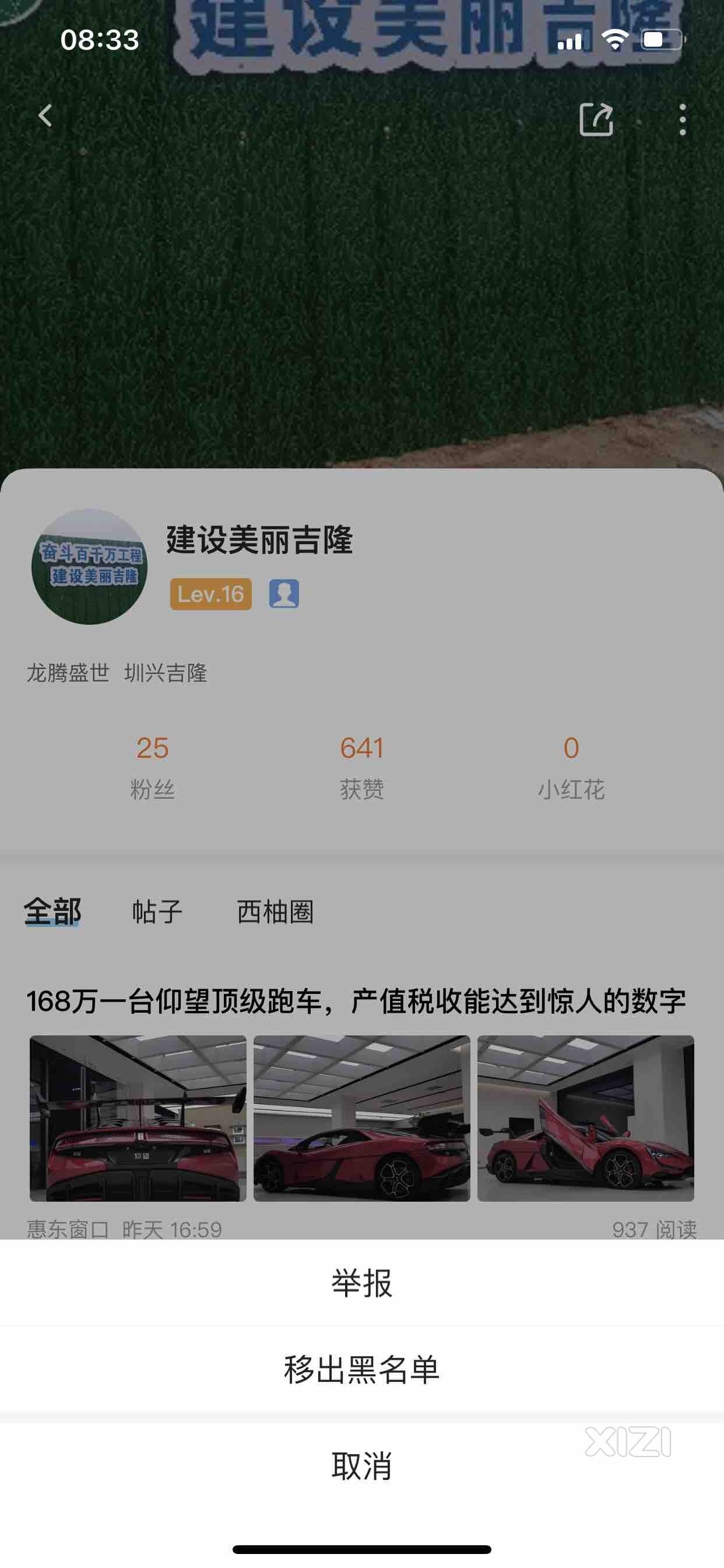Choose 移出黑名单 to unblock the user
This screenshot has height=1568, width=724.
362,1369
